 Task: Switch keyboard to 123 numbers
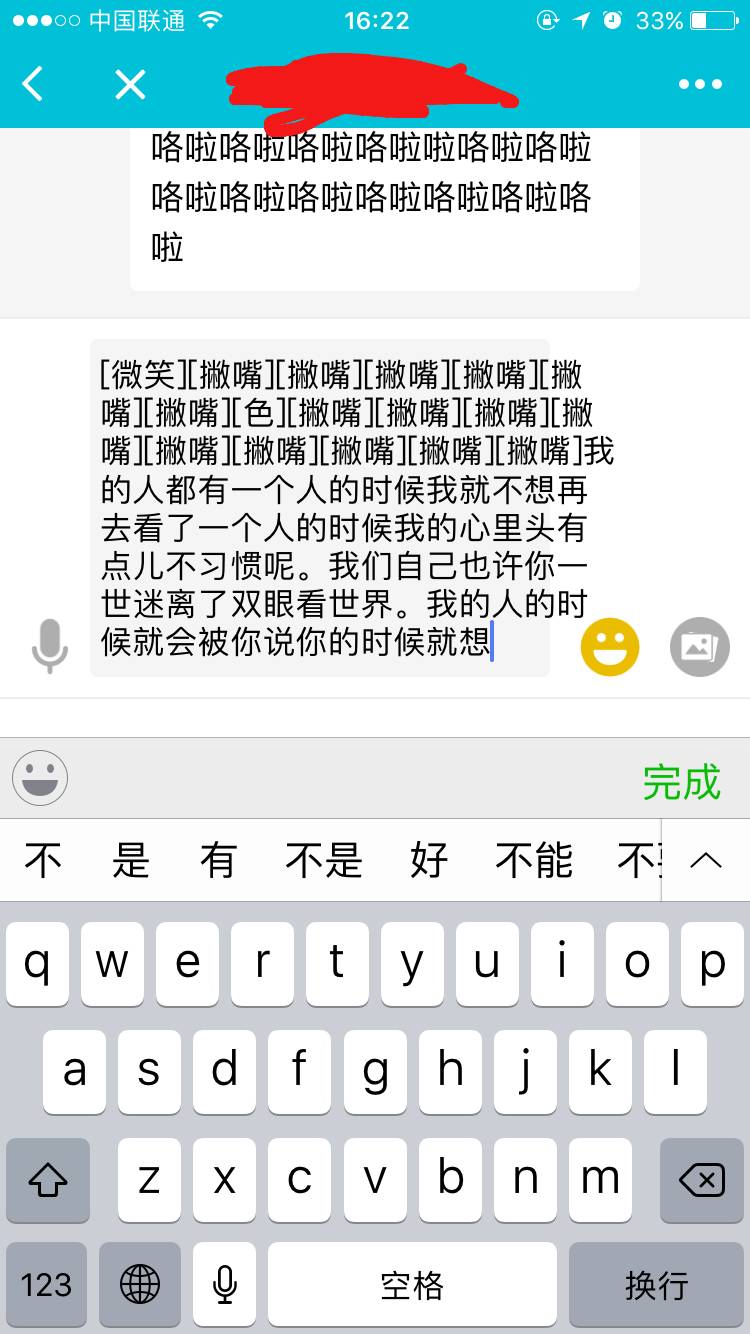click(47, 1285)
